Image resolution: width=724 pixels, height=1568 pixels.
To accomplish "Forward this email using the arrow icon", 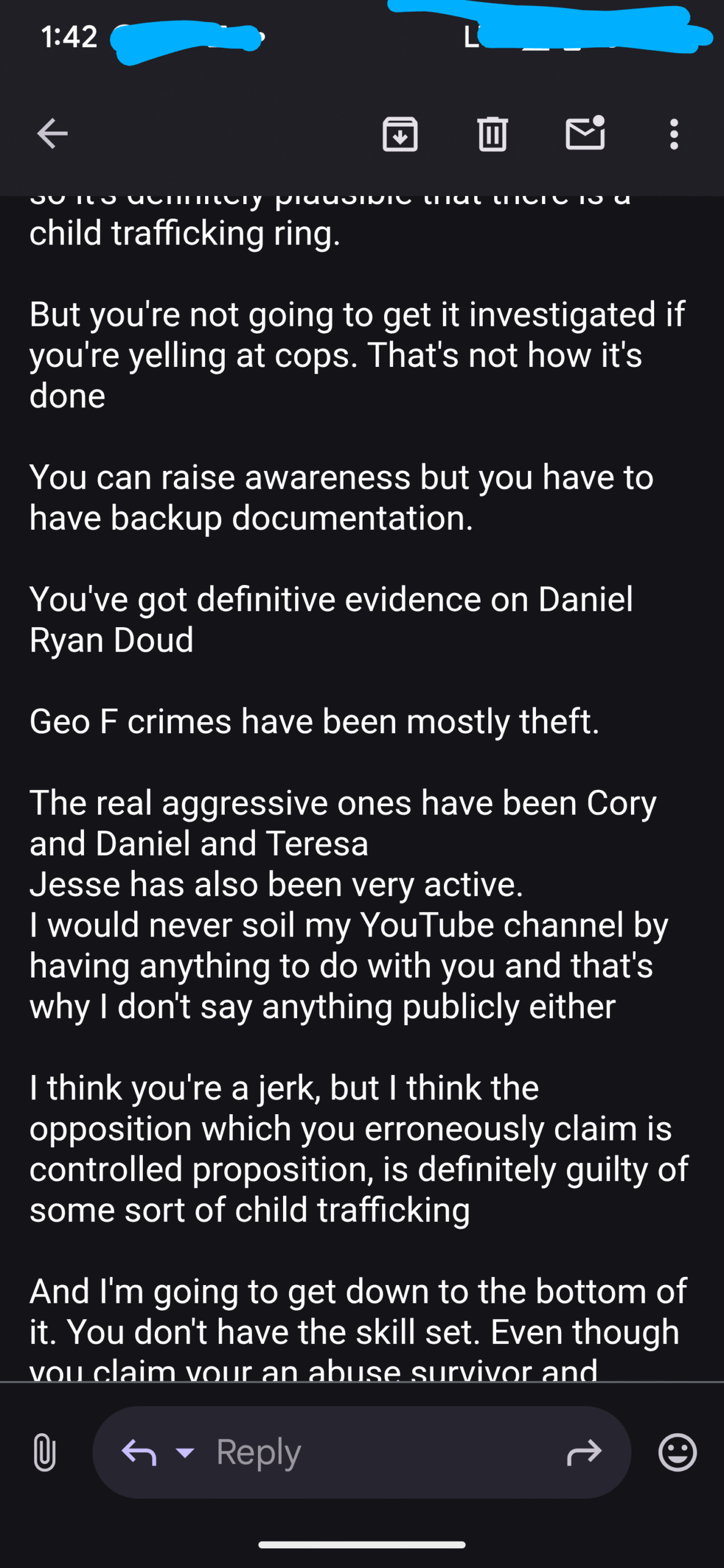I will 584,1452.
